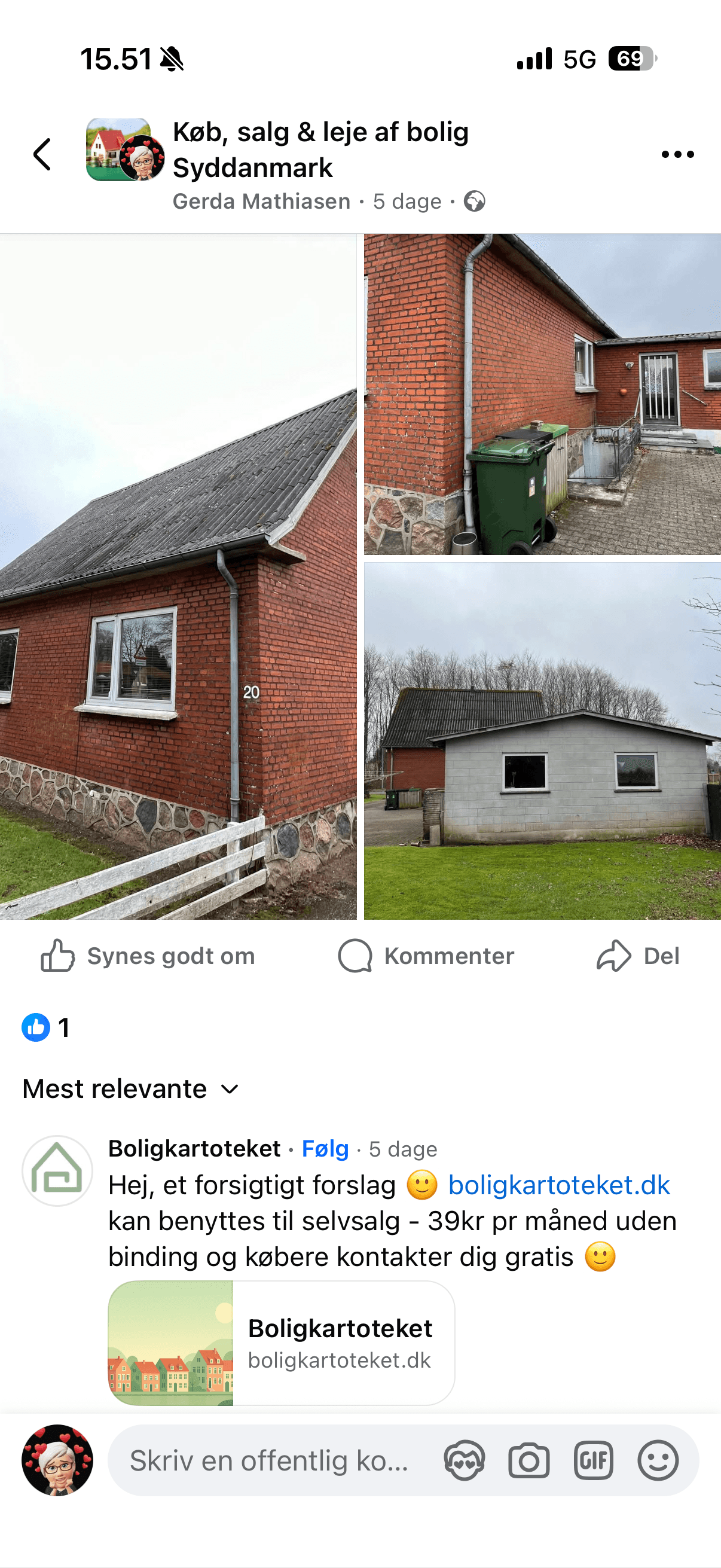See who reacted to the post
The height and width of the screenshot is (1568, 721).
coord(45,1027)
